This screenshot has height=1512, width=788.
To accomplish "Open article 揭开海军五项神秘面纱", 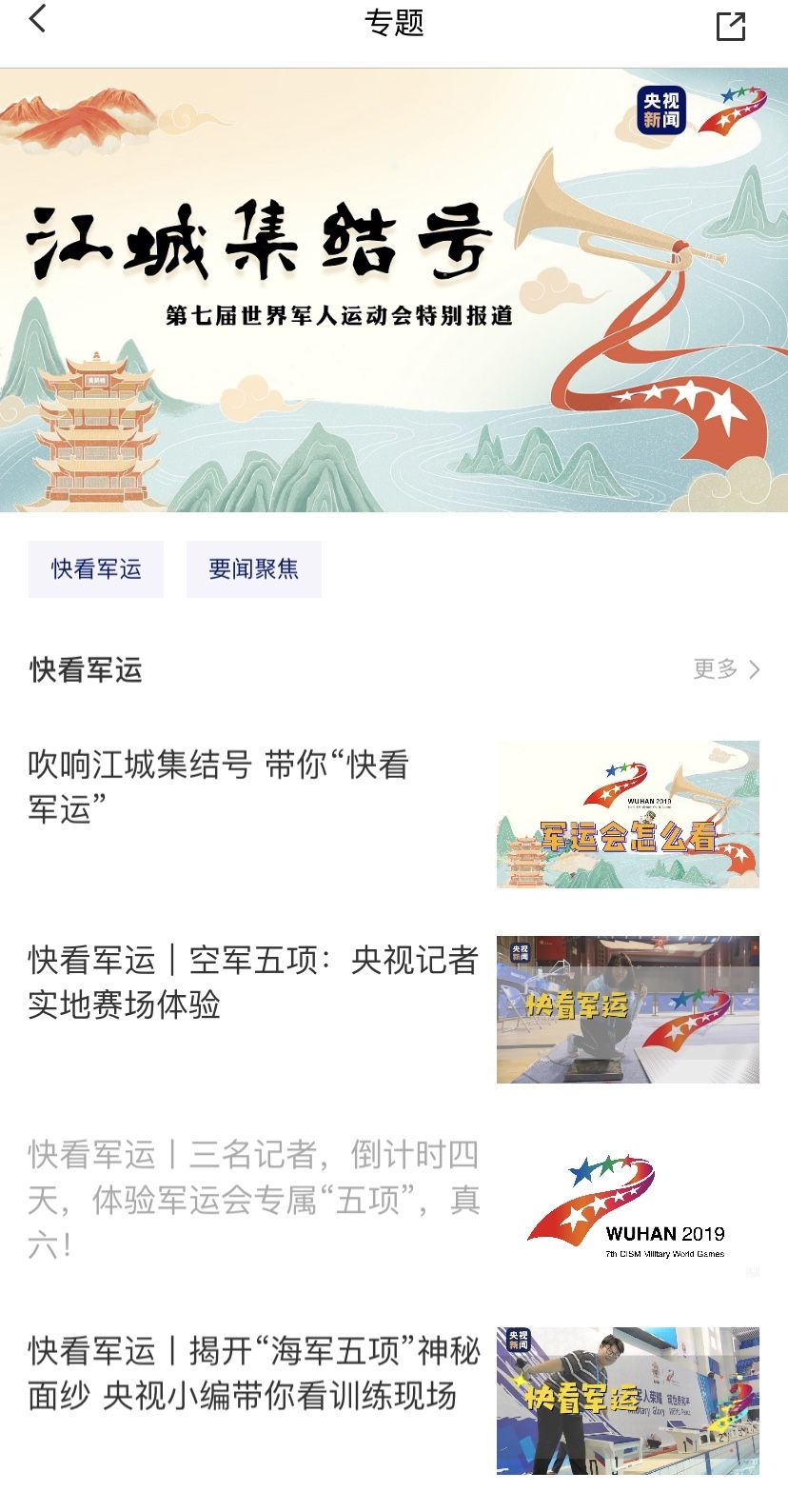I will click(254, 1373).
